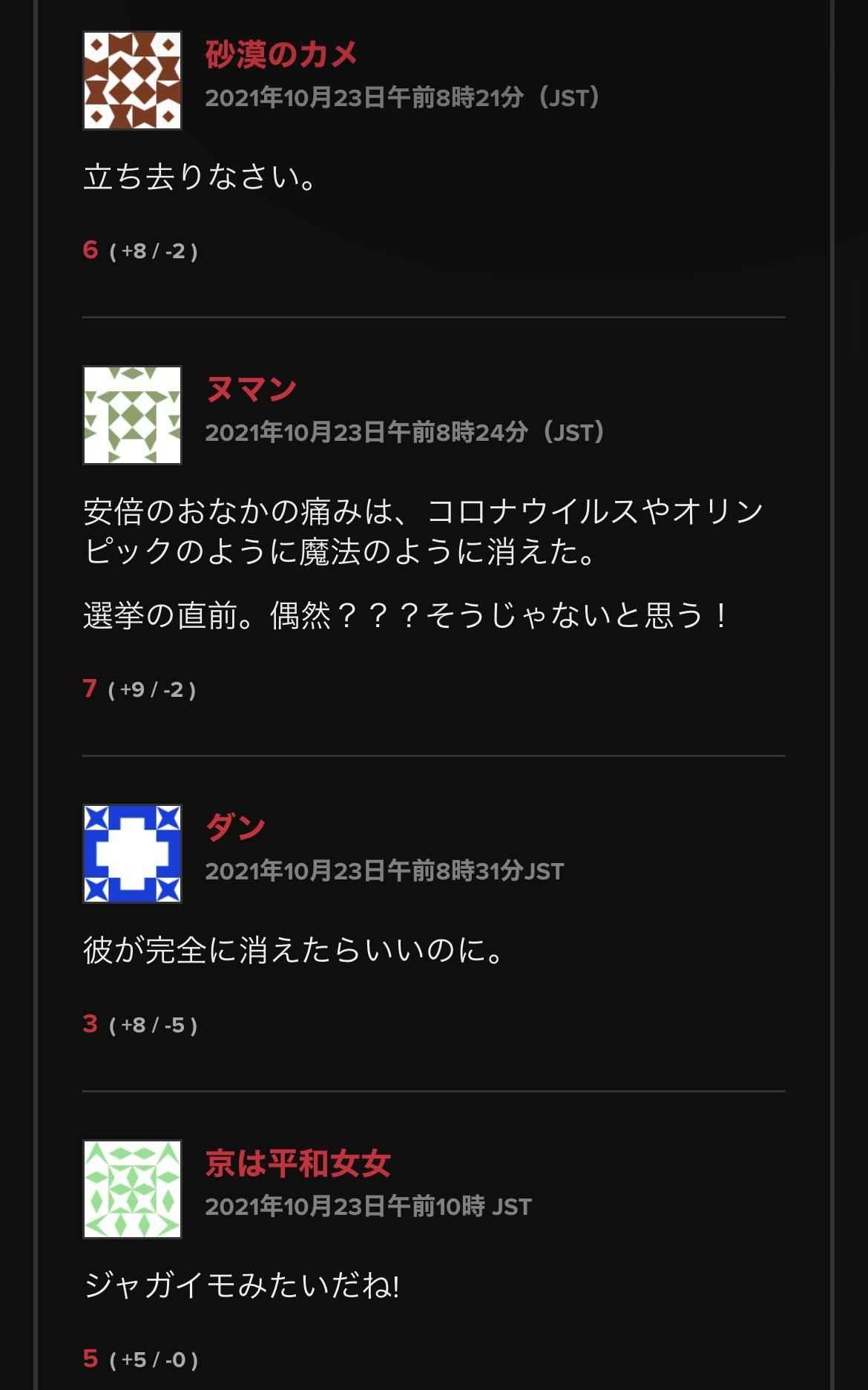Tap ダン's avatar image
This screenshot has width=868, height=1390.
[x=132, y=853]
